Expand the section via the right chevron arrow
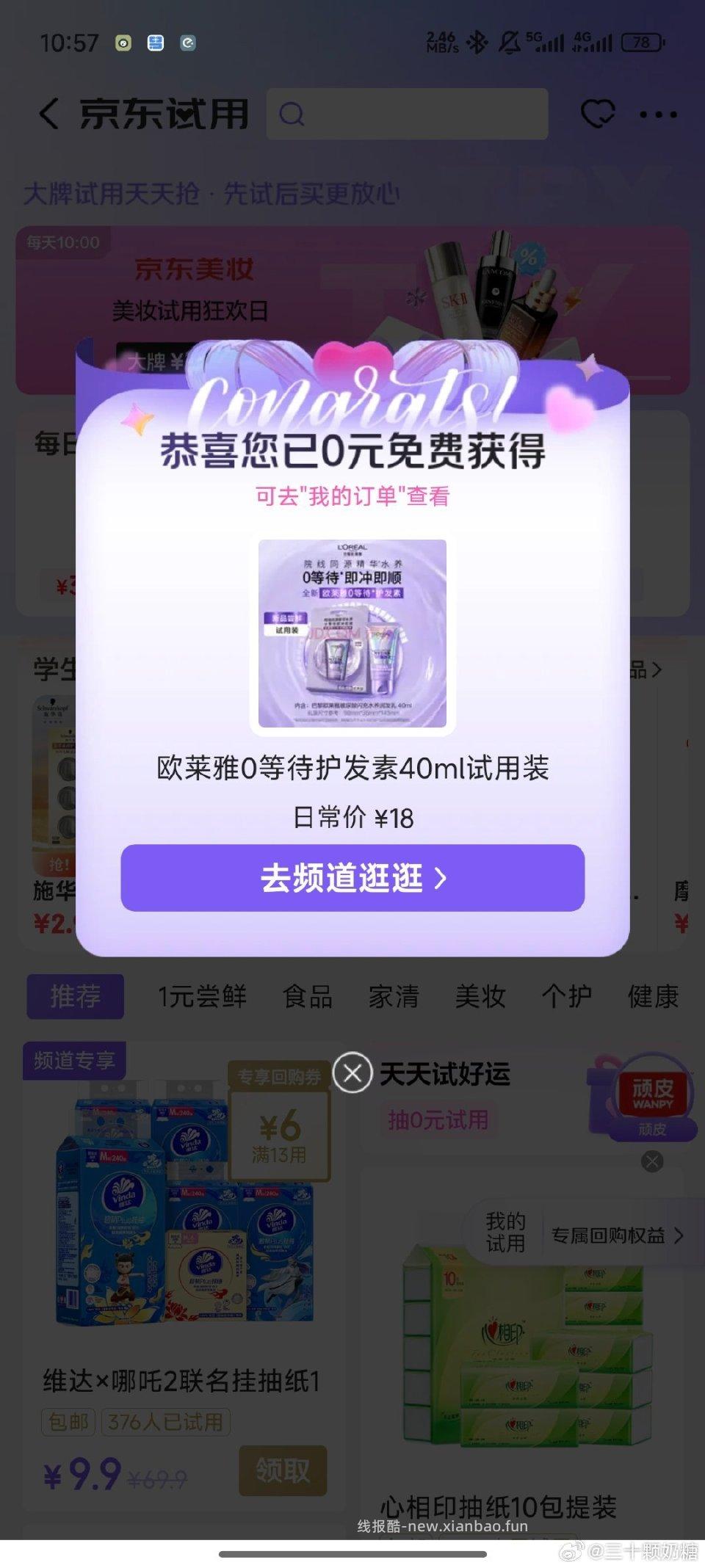This screenshot has height=1568, width=705. [x=659, y=669]
